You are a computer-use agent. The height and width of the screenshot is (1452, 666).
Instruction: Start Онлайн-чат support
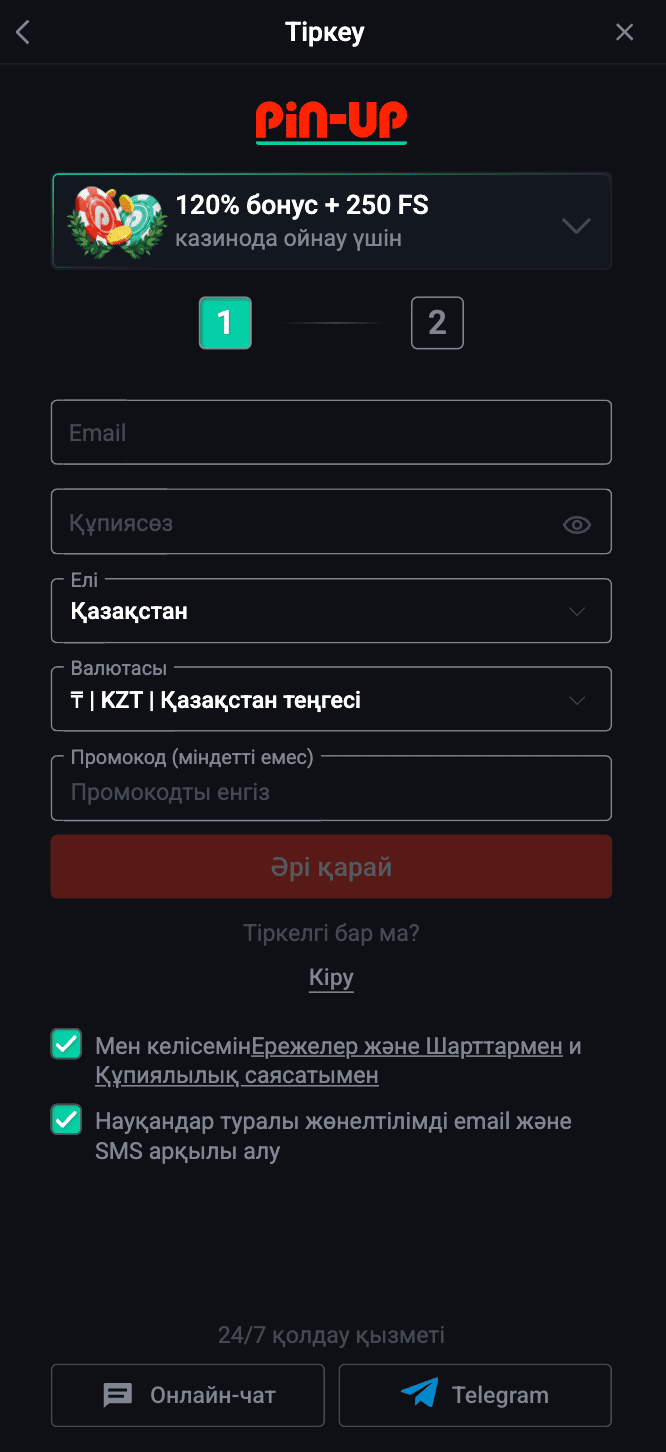click(188, 1395)
